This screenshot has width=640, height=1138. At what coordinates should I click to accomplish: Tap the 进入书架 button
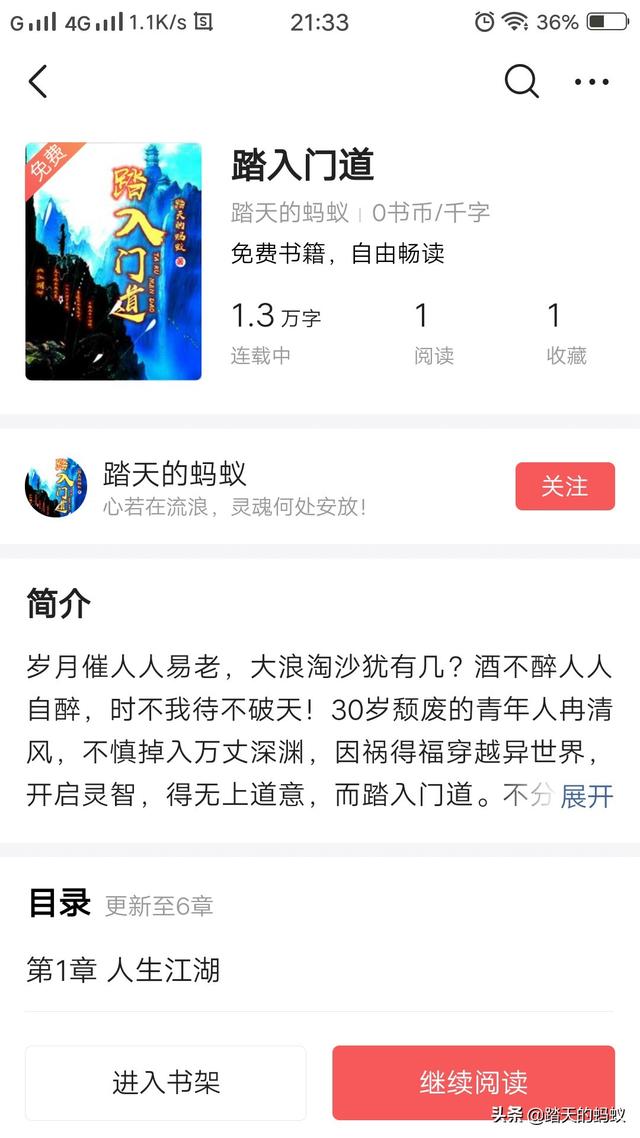click(166, 1082)
